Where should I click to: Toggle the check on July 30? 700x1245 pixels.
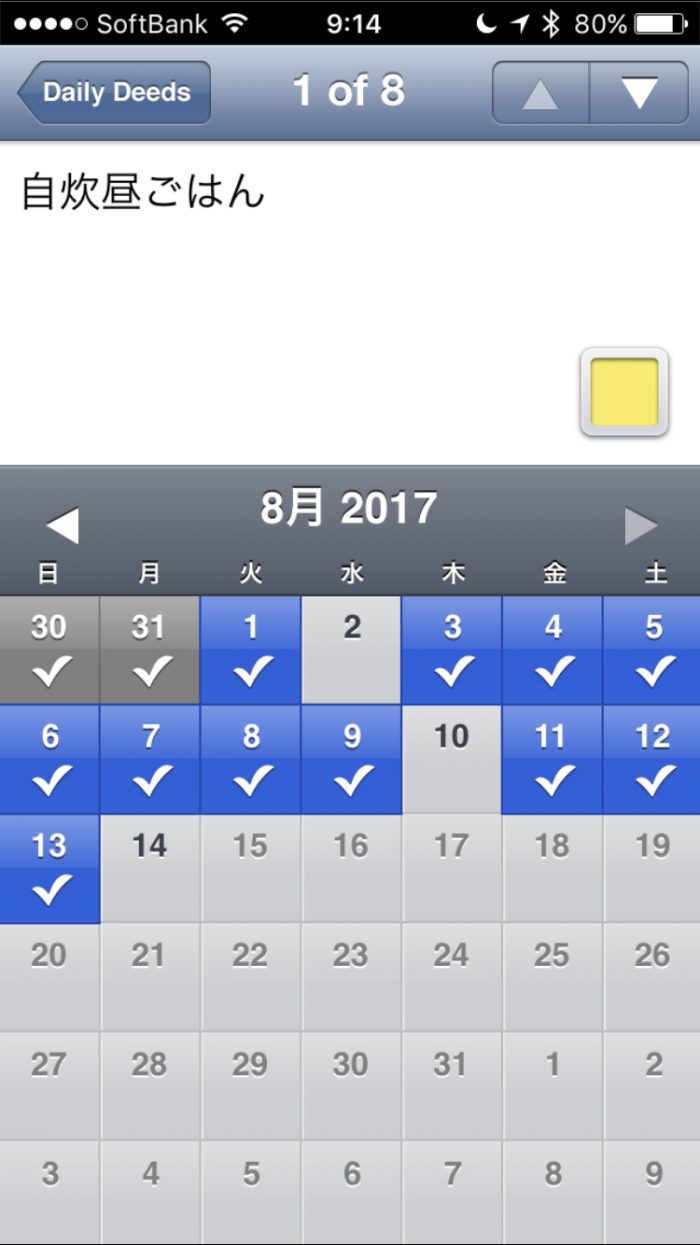(49, 650)
